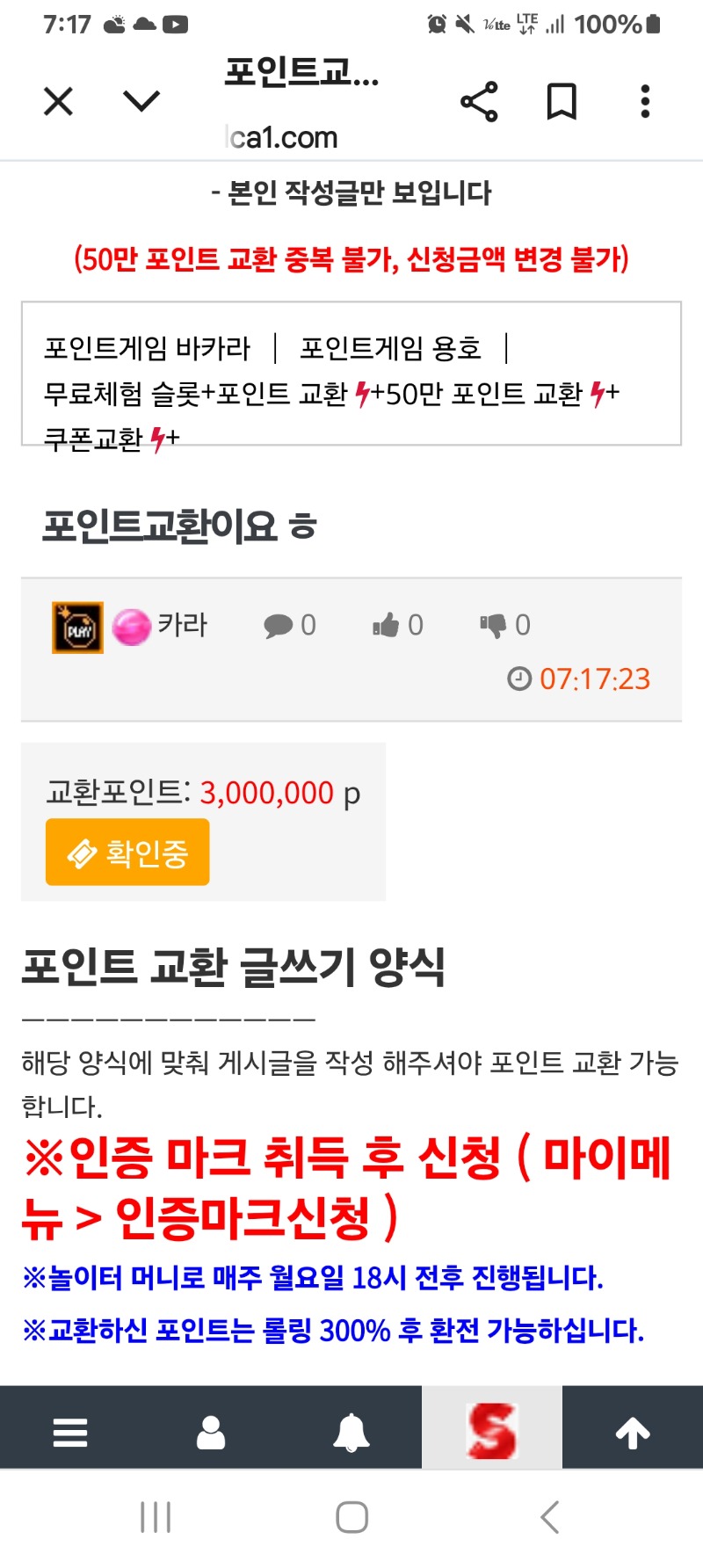Open my profile from bottom bar
703x1568 pixels.
211,1433
